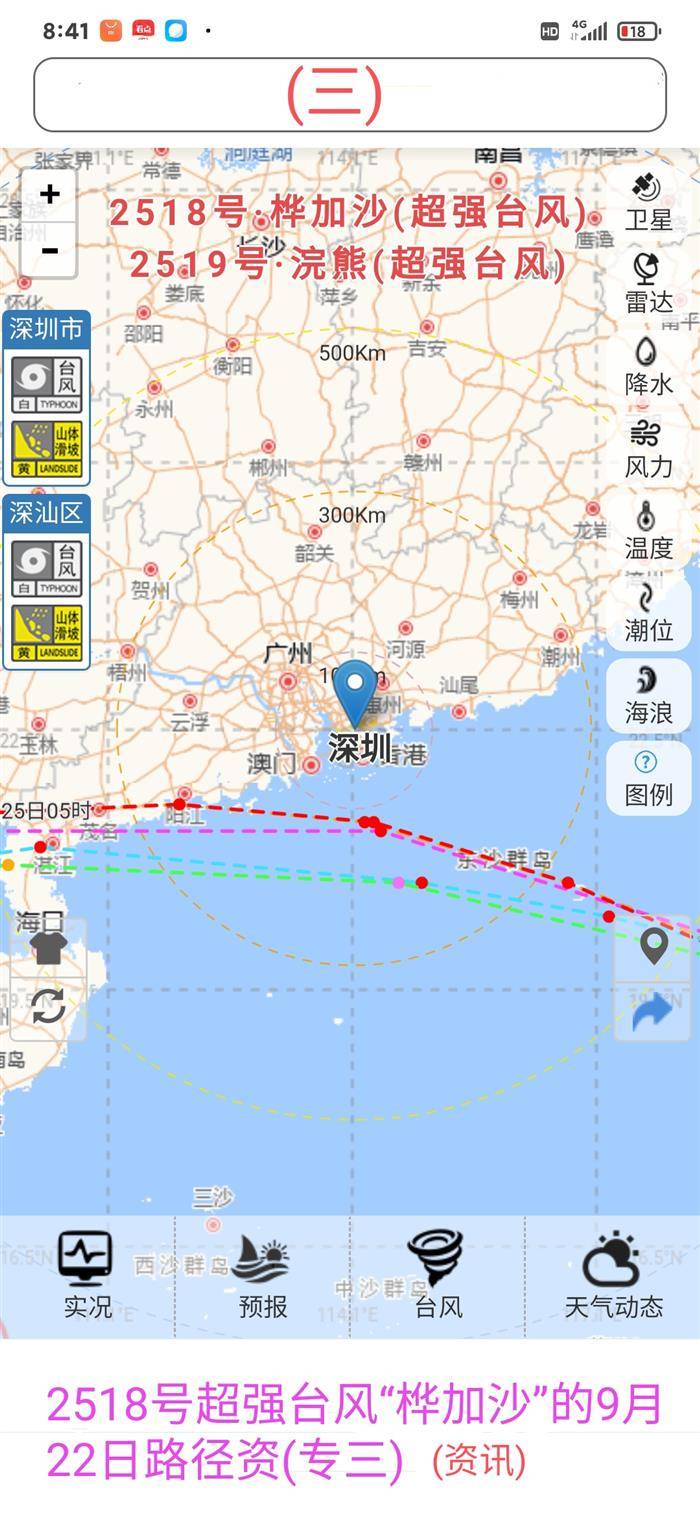This screenshot has width=700, height=1516.
Task: Go to the 天气动态 tab
Action: click(x=613, y=1275)
